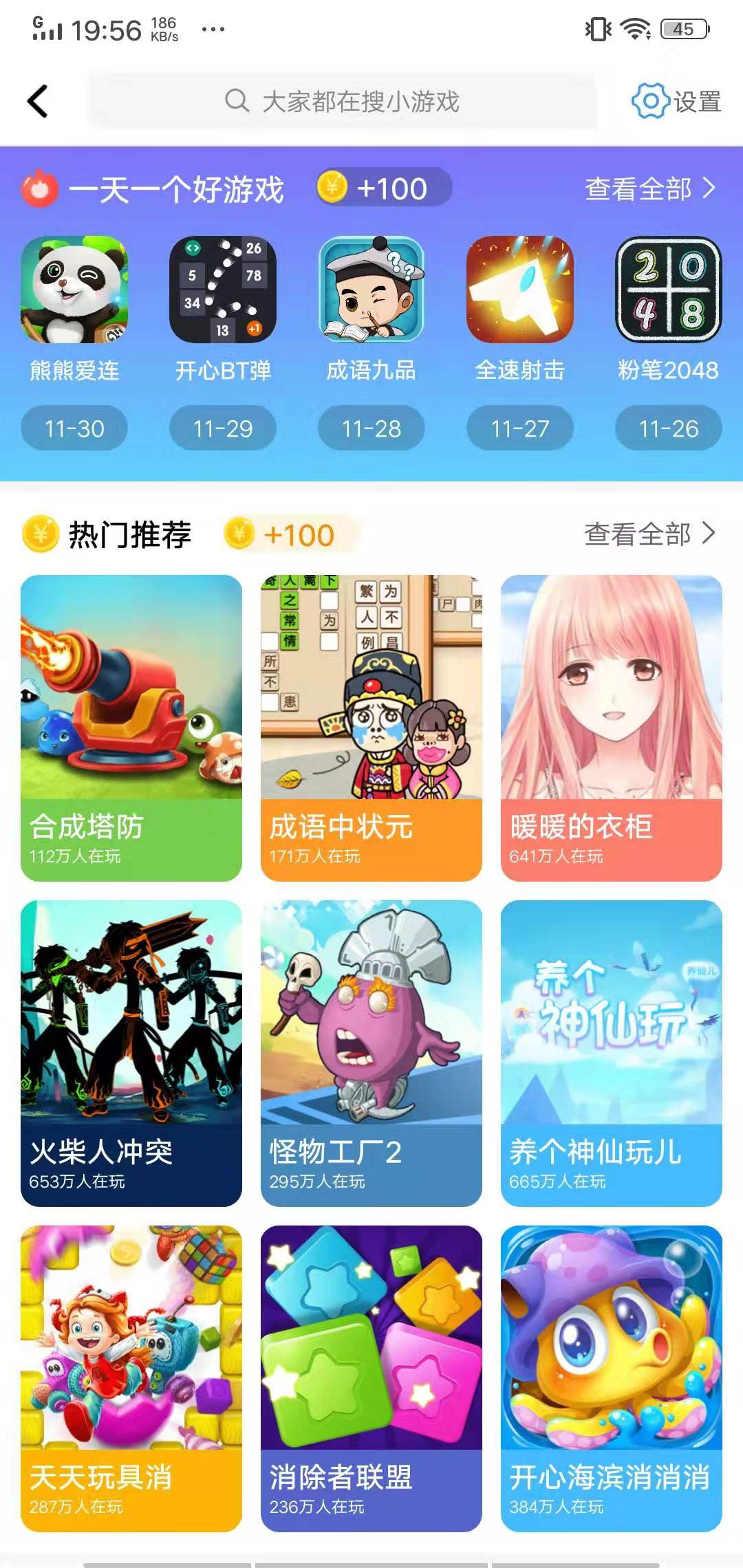Image resolution: width=743 pixels, height=1568 pixels.
Task: Select the 11-27 date button
Action: (519, 428)
